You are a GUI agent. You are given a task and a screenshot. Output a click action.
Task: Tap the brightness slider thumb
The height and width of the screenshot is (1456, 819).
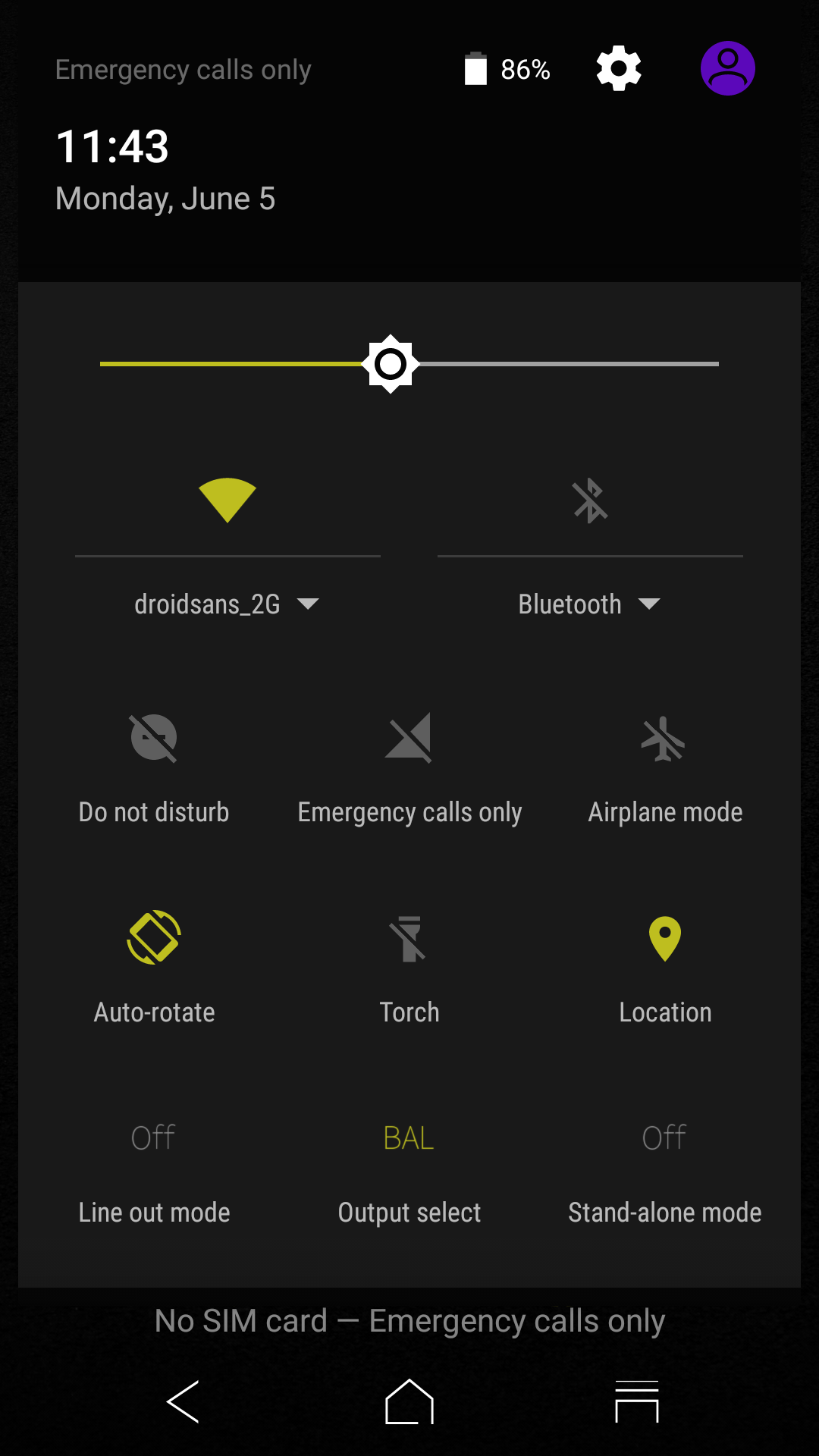[391, 364]
